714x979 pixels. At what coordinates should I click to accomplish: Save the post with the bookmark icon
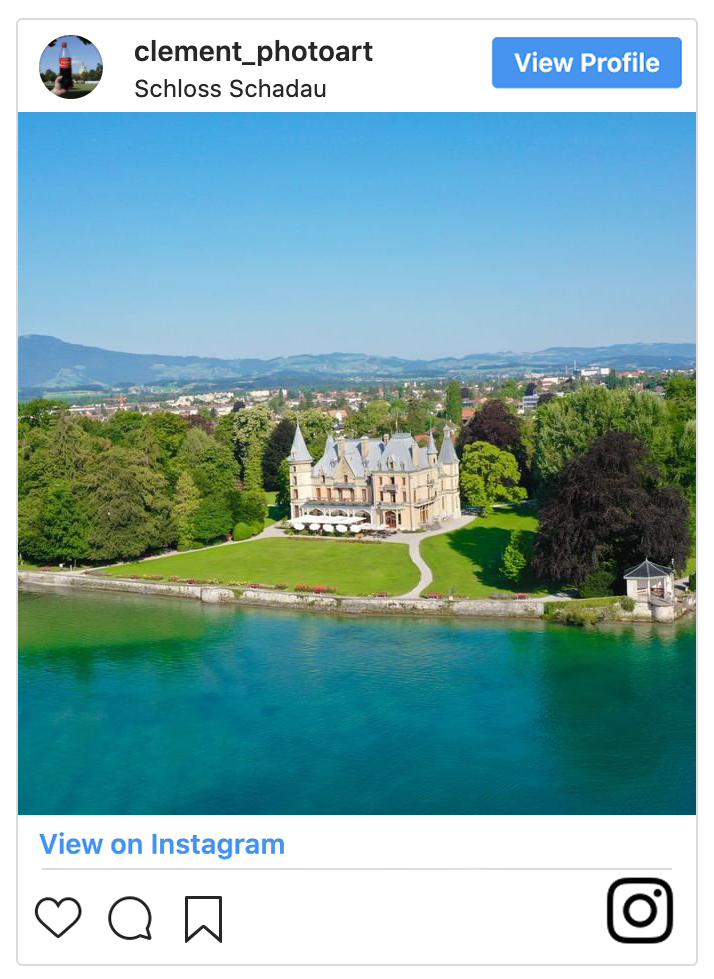[x=203, y=918]
